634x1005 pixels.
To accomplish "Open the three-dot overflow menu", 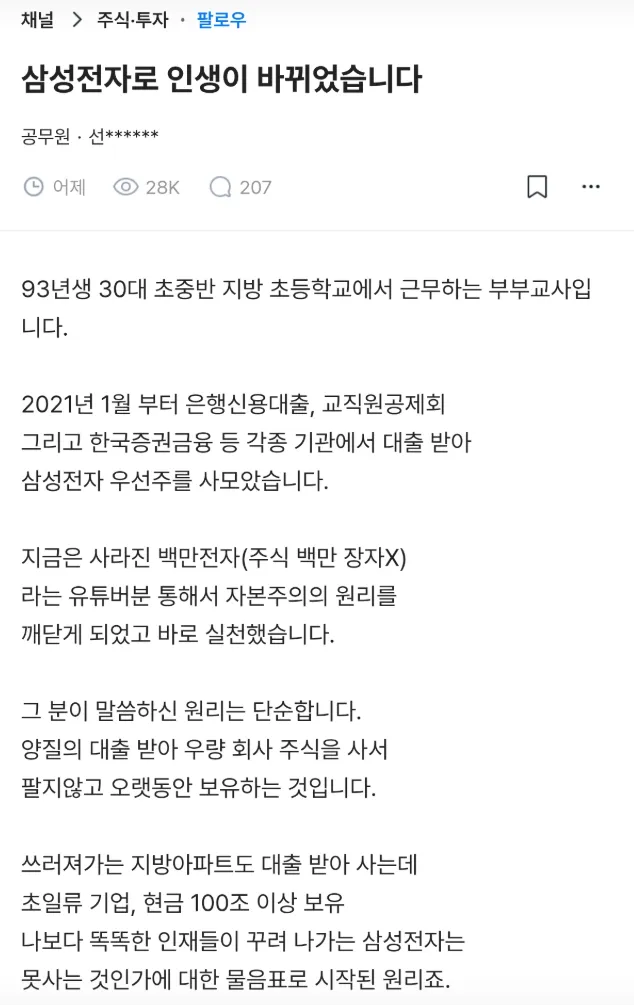I will coord(590,187).
